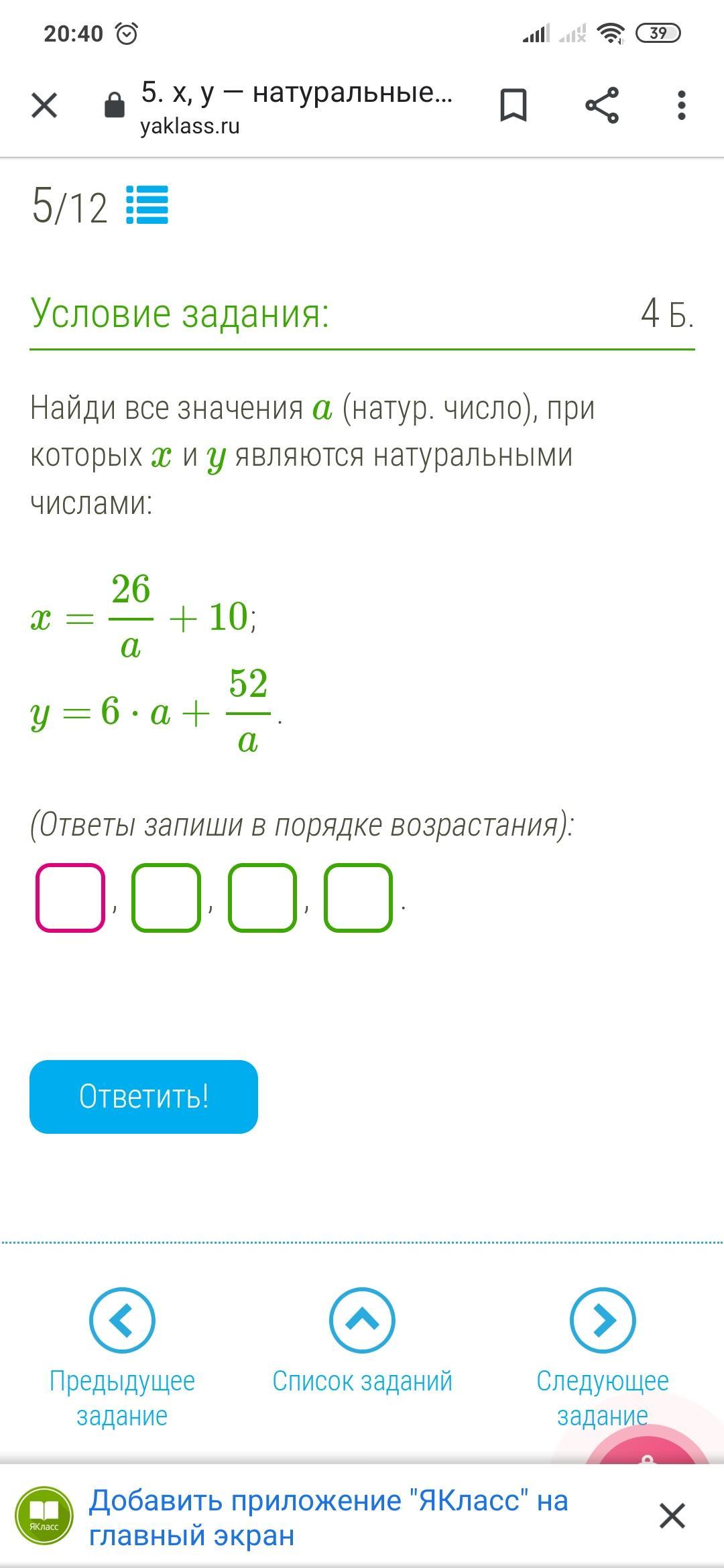Viewport: 724px width, 1568px height.
Task: Open the task list icon next to 5/12
Action: [x=147, y=205]
